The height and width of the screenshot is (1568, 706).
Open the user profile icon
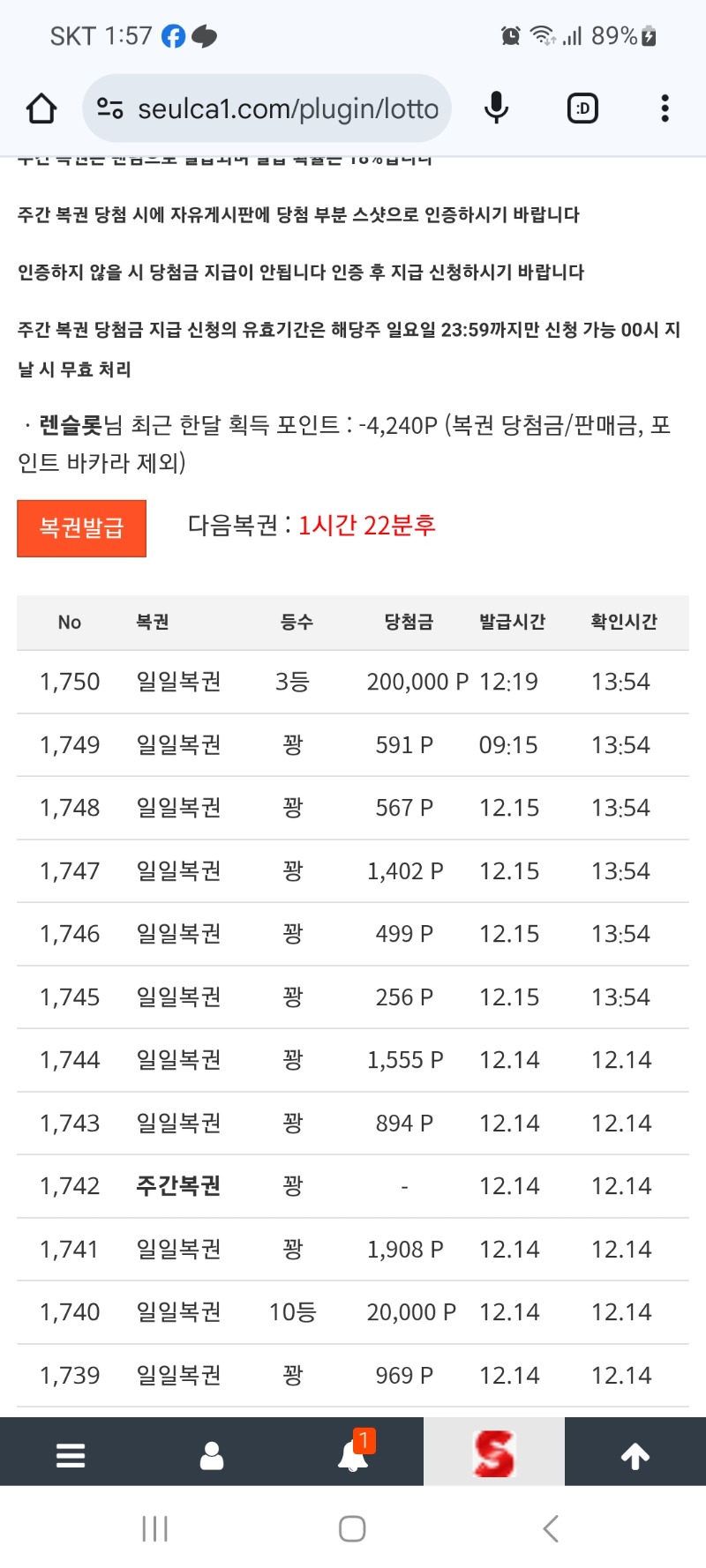[x=212, y=1455]
